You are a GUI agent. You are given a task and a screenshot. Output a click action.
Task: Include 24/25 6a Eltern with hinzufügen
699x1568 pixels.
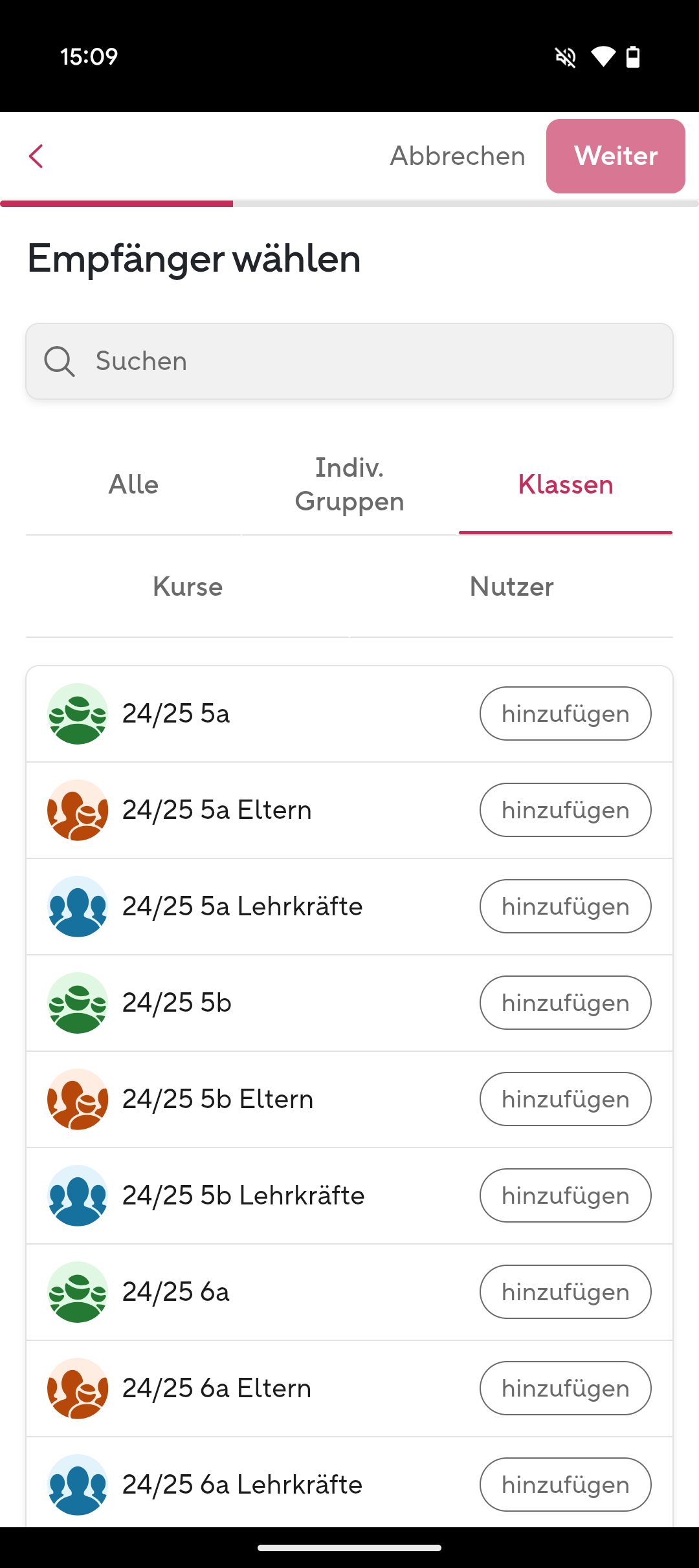click(x=565, y=1388)
